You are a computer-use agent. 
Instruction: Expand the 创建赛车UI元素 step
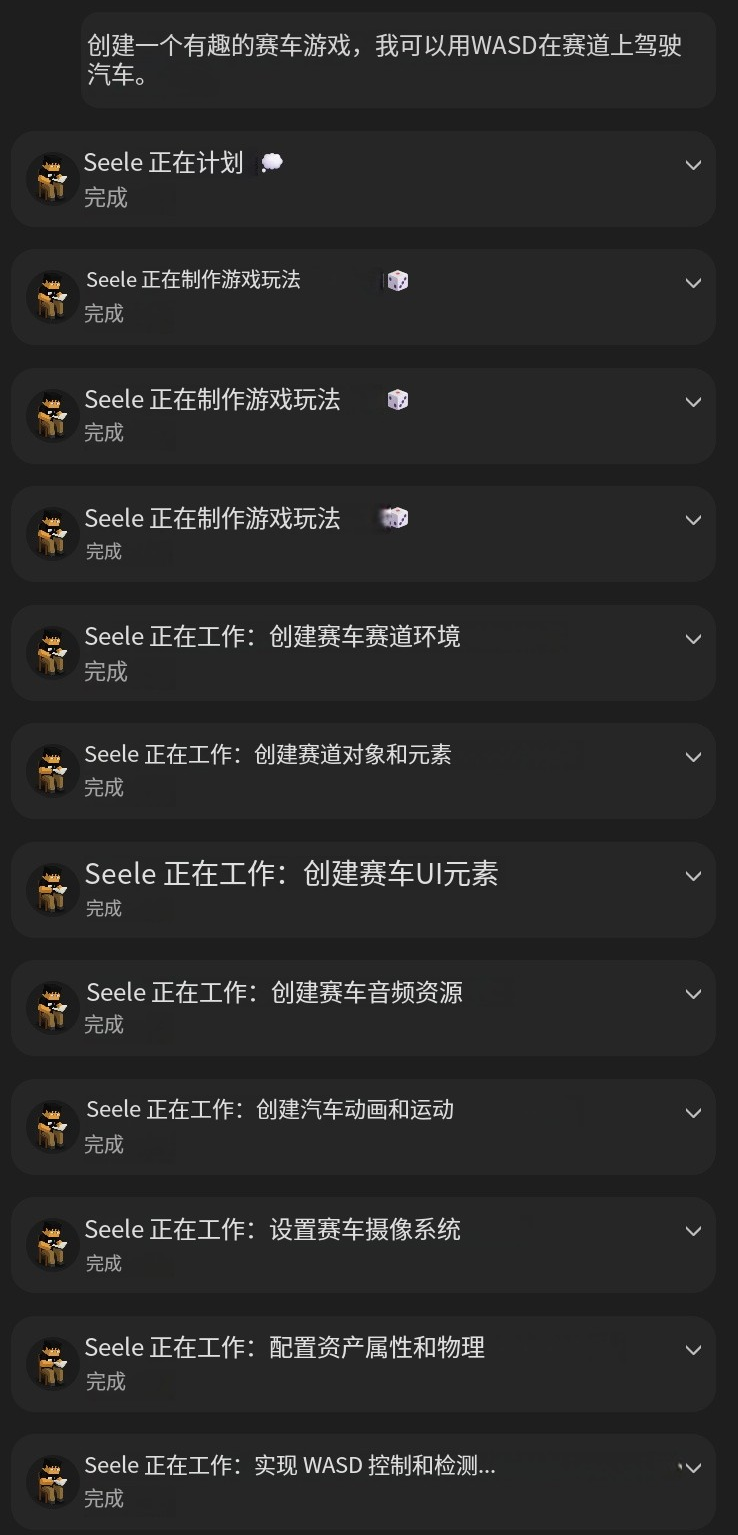[x=693, y=876]
